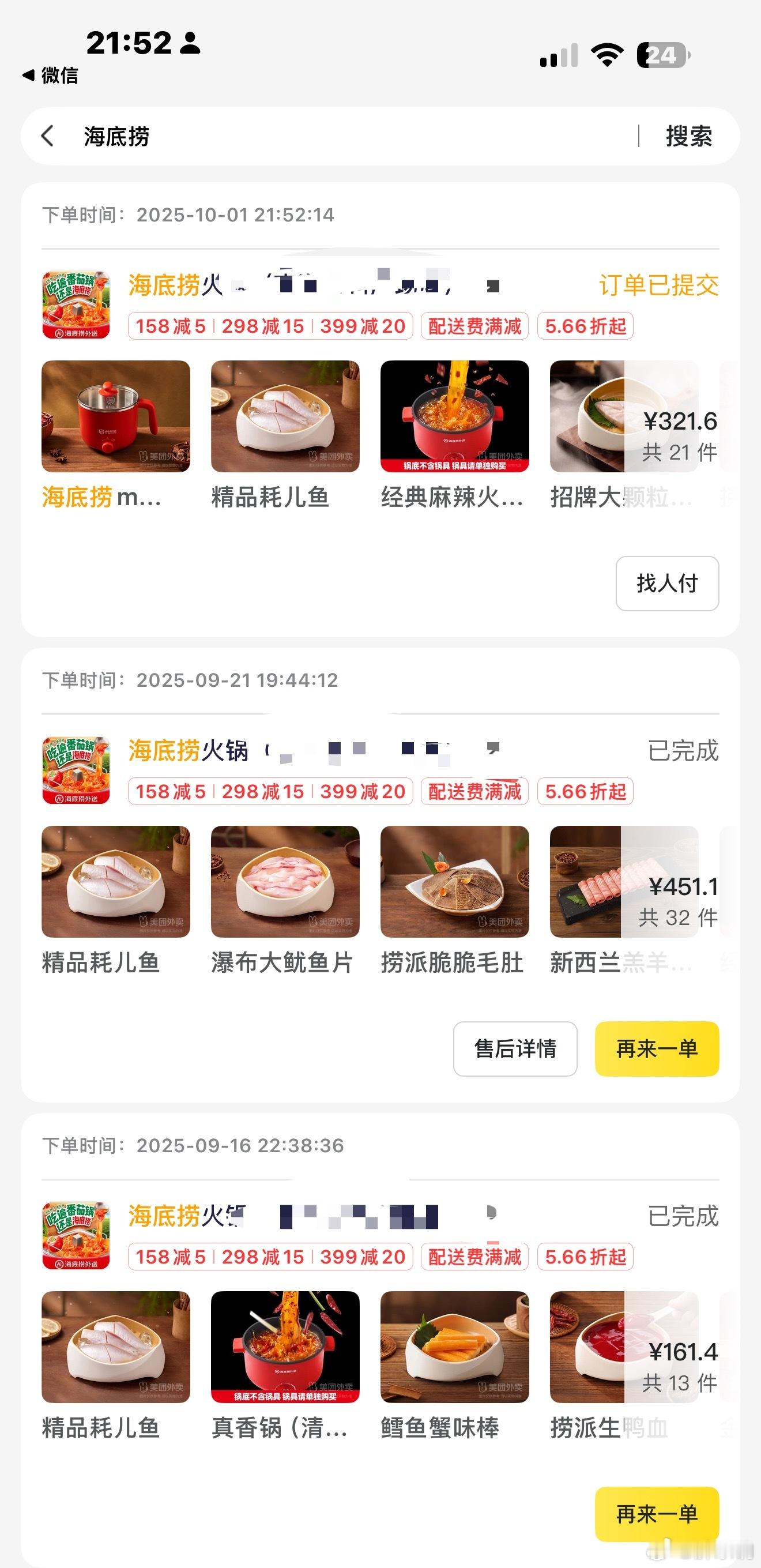Open the 经典麻辣火锅 item thumbnail
The width and height of the screenshot is (761, 1568).
pyautogui.click(x=454, y=416)
